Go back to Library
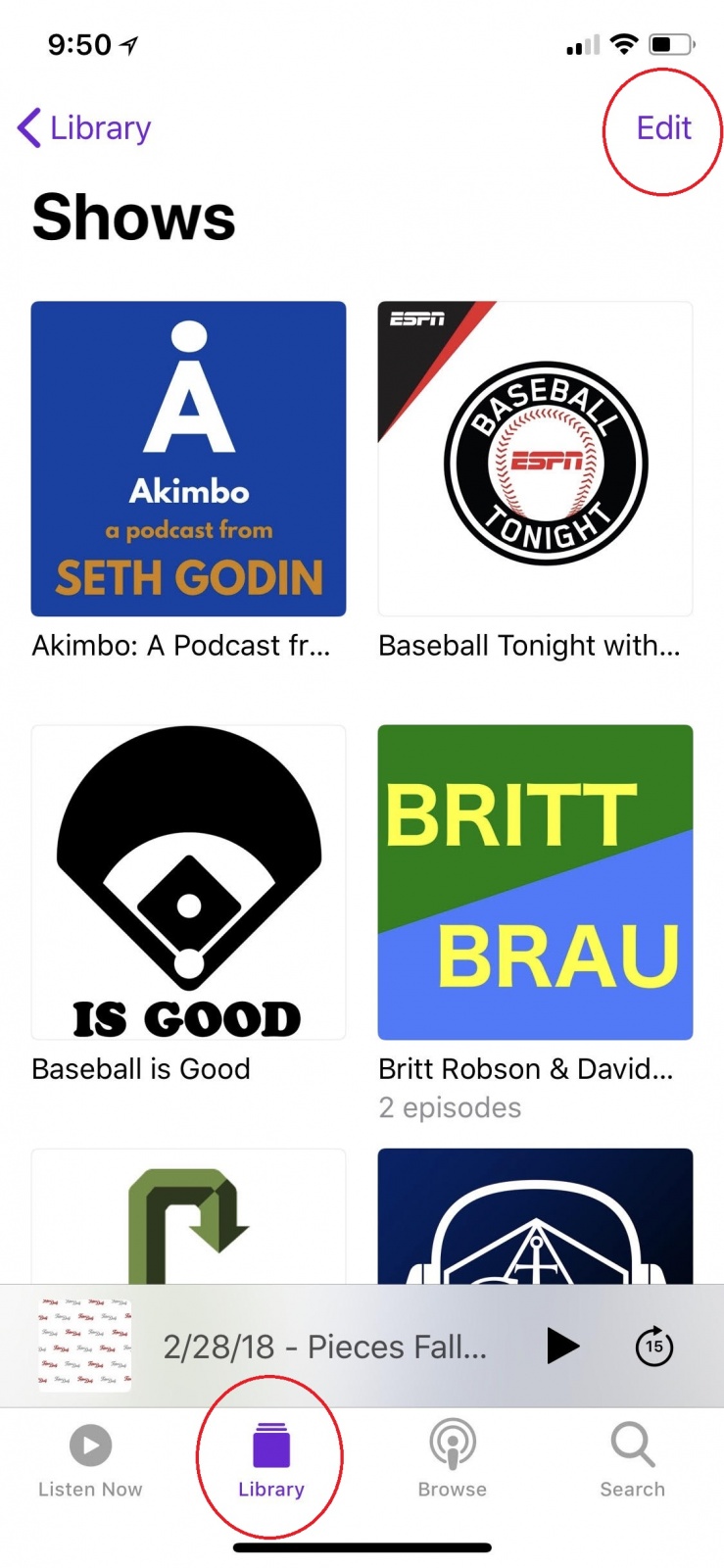This screenshot has width=724, height=1568. pyautogui.click(x=84, y=128)
